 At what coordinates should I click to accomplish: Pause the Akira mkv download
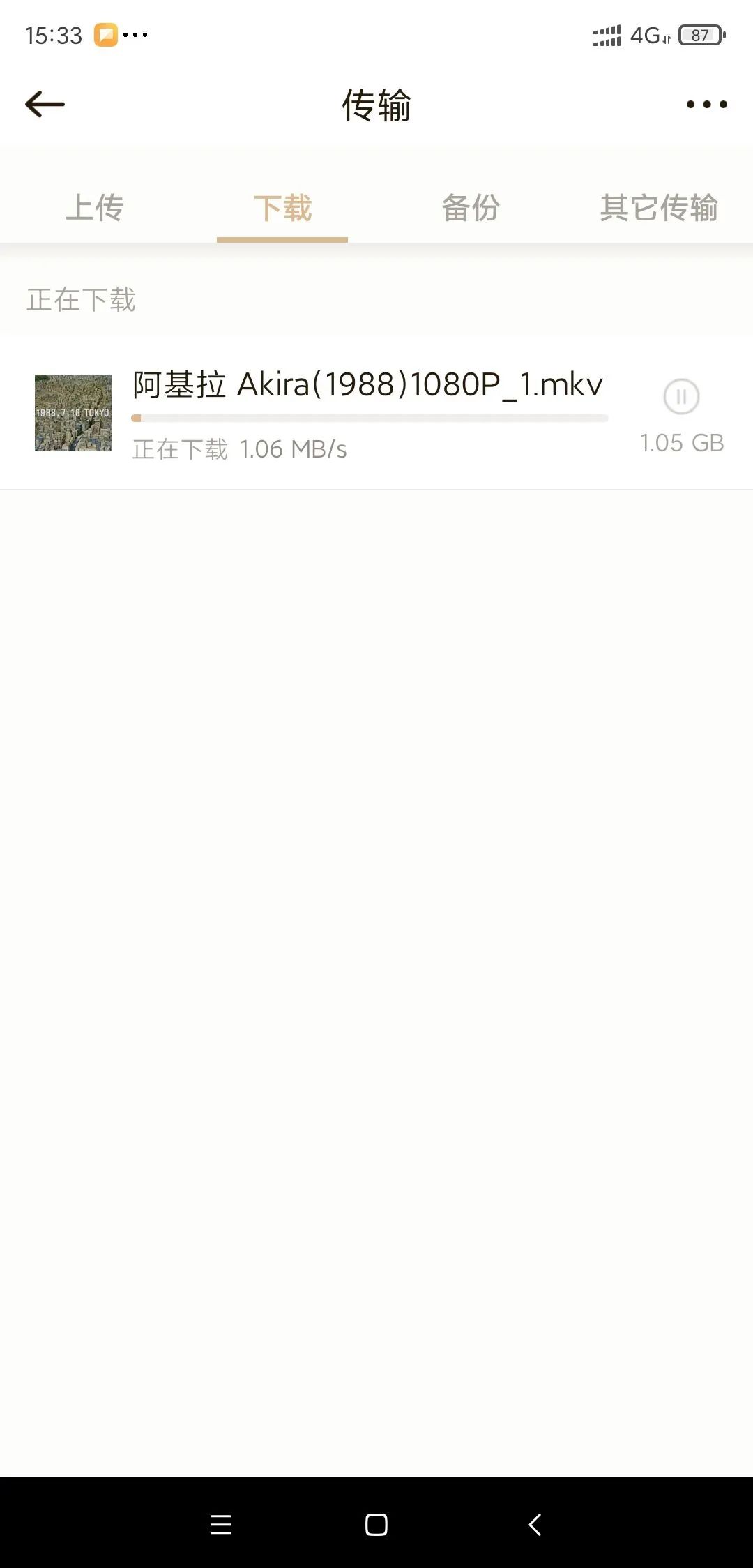[x=681, y=397]
